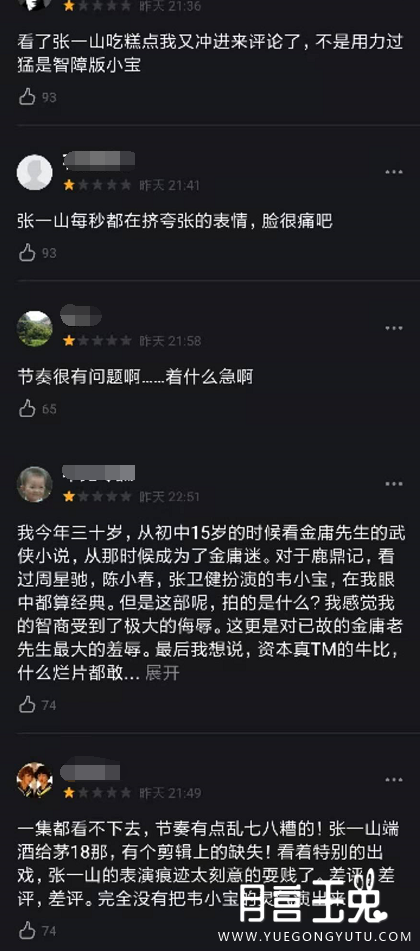Open avatar of the 21:41 commenter
This screenshot has width=420, height=951.
click(35, 172)
